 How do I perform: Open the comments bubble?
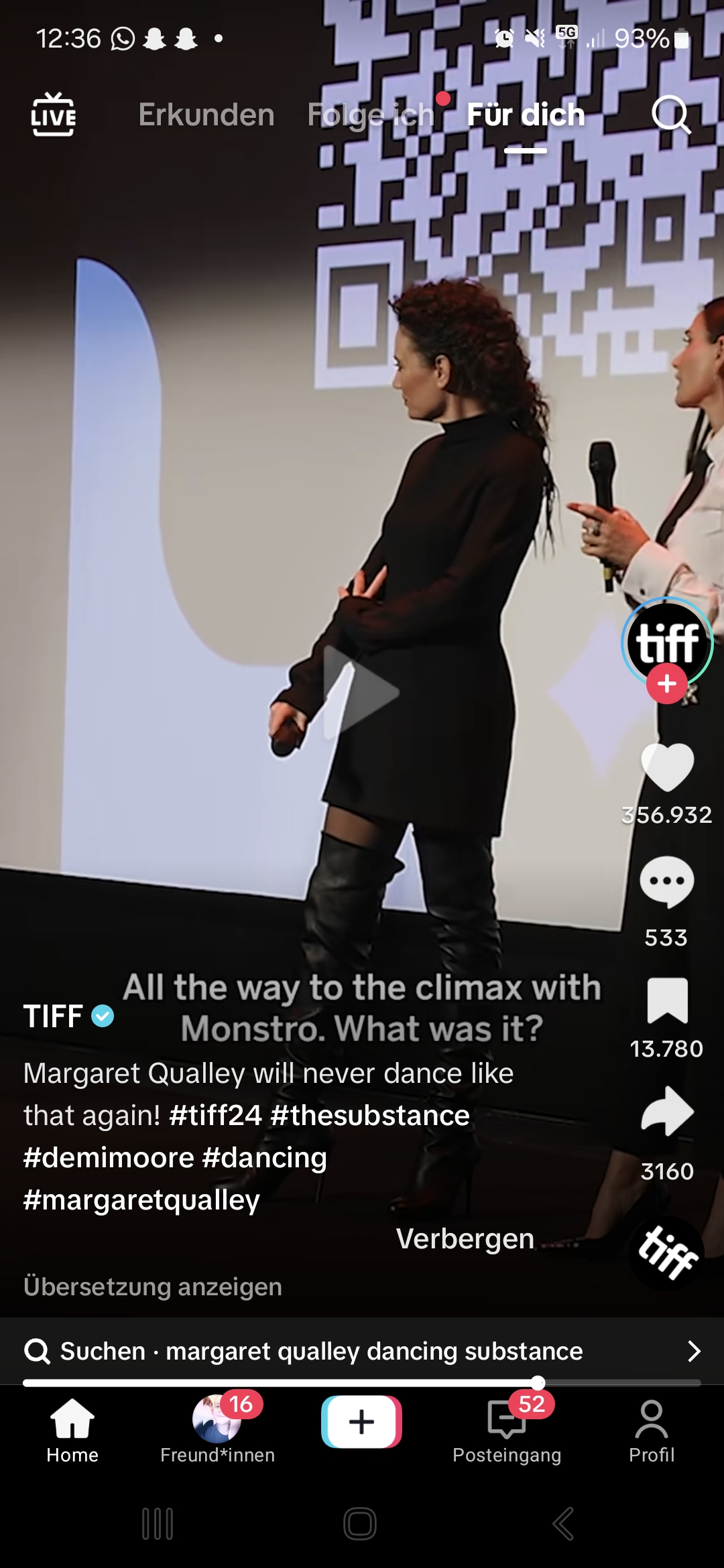click(666, 882)
